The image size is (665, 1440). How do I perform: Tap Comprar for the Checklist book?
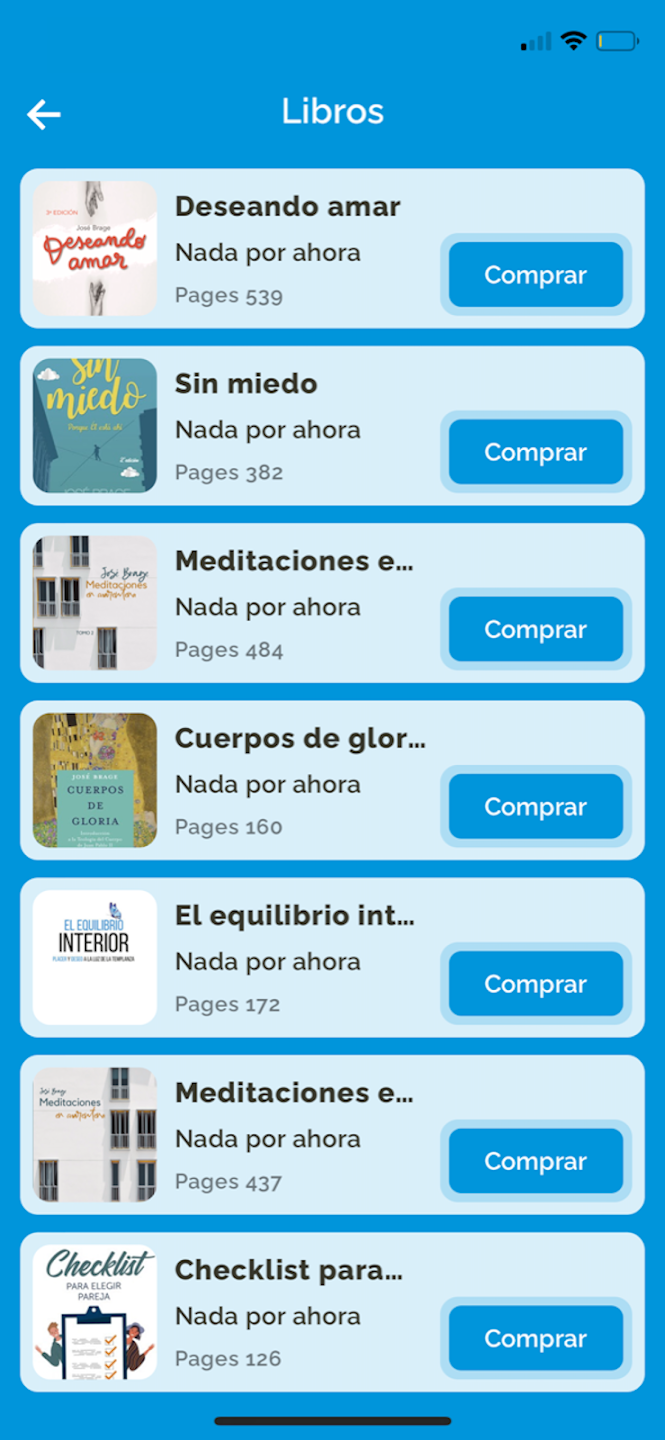(535, 1338)
